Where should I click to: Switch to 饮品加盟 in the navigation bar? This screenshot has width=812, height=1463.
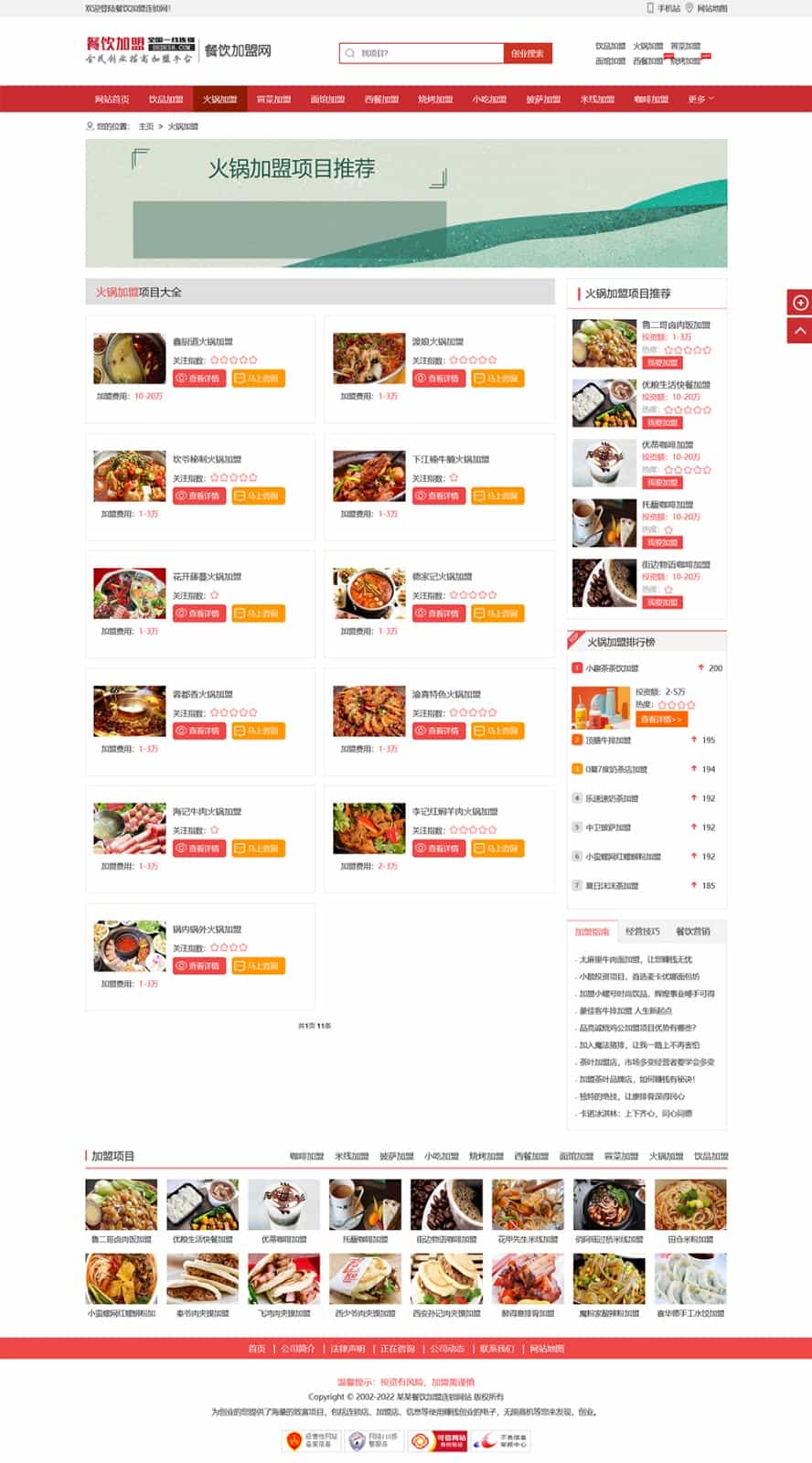(x=166, y=99)
